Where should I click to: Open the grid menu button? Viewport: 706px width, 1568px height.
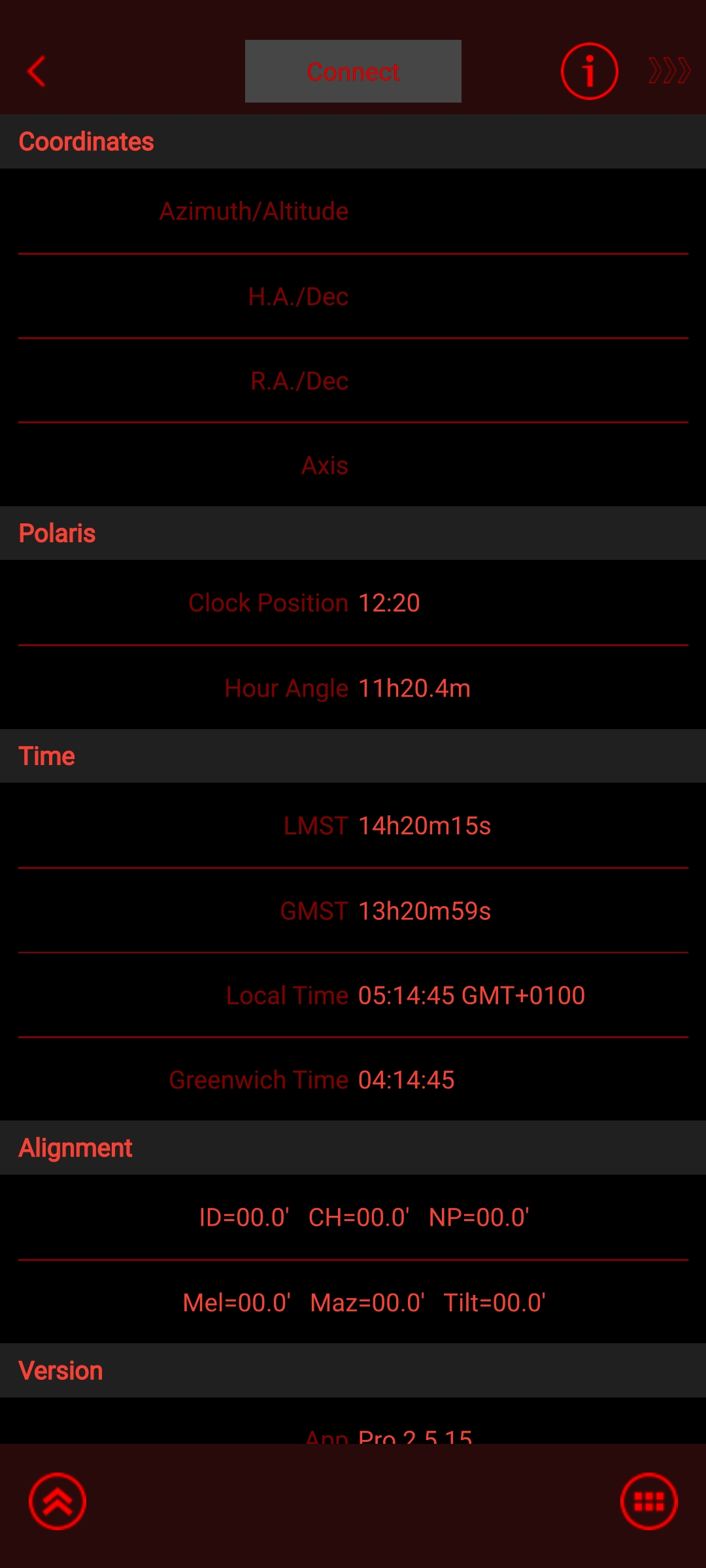click(x=648, y=1501)
